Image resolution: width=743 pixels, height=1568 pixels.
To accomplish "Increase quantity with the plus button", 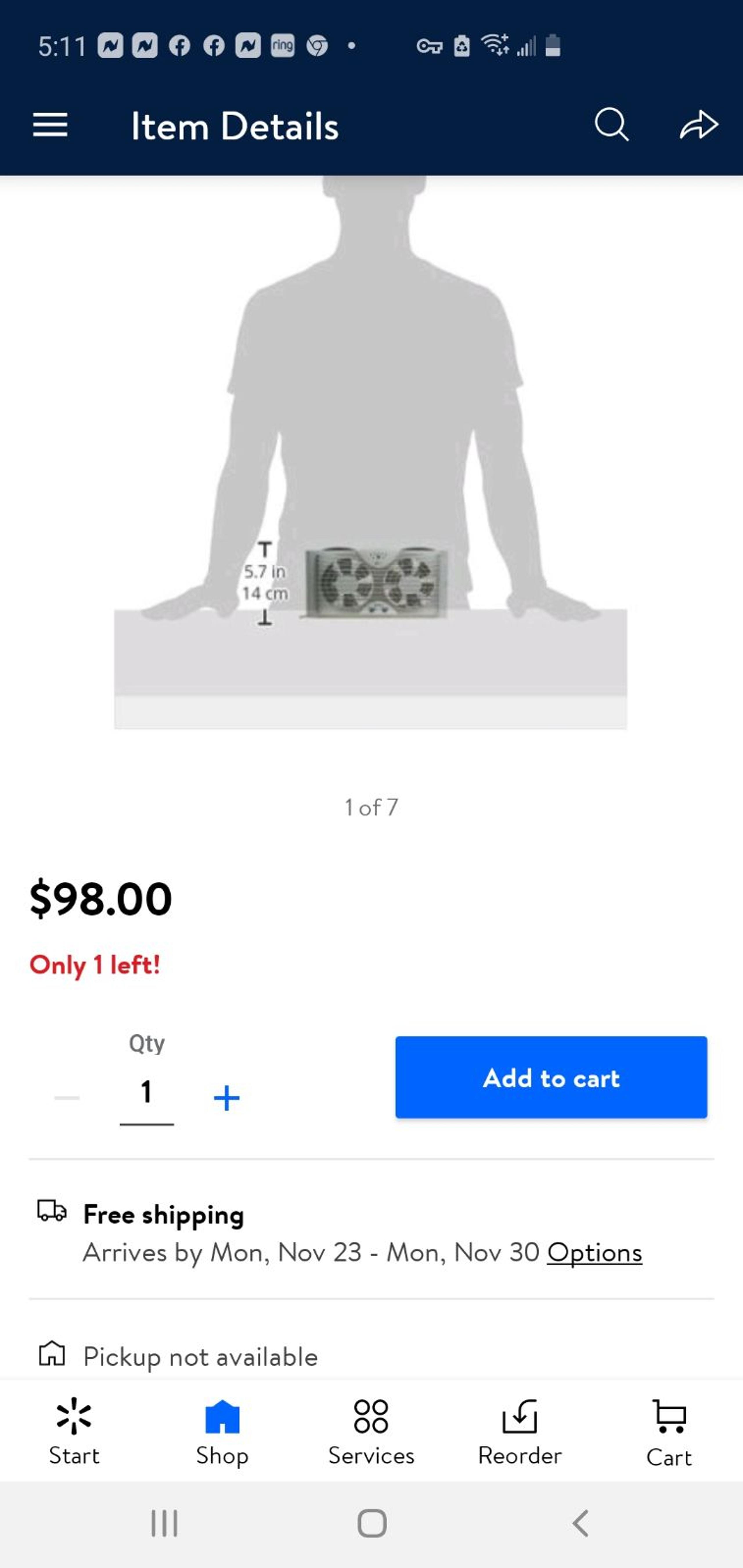I will point(227,1098).
